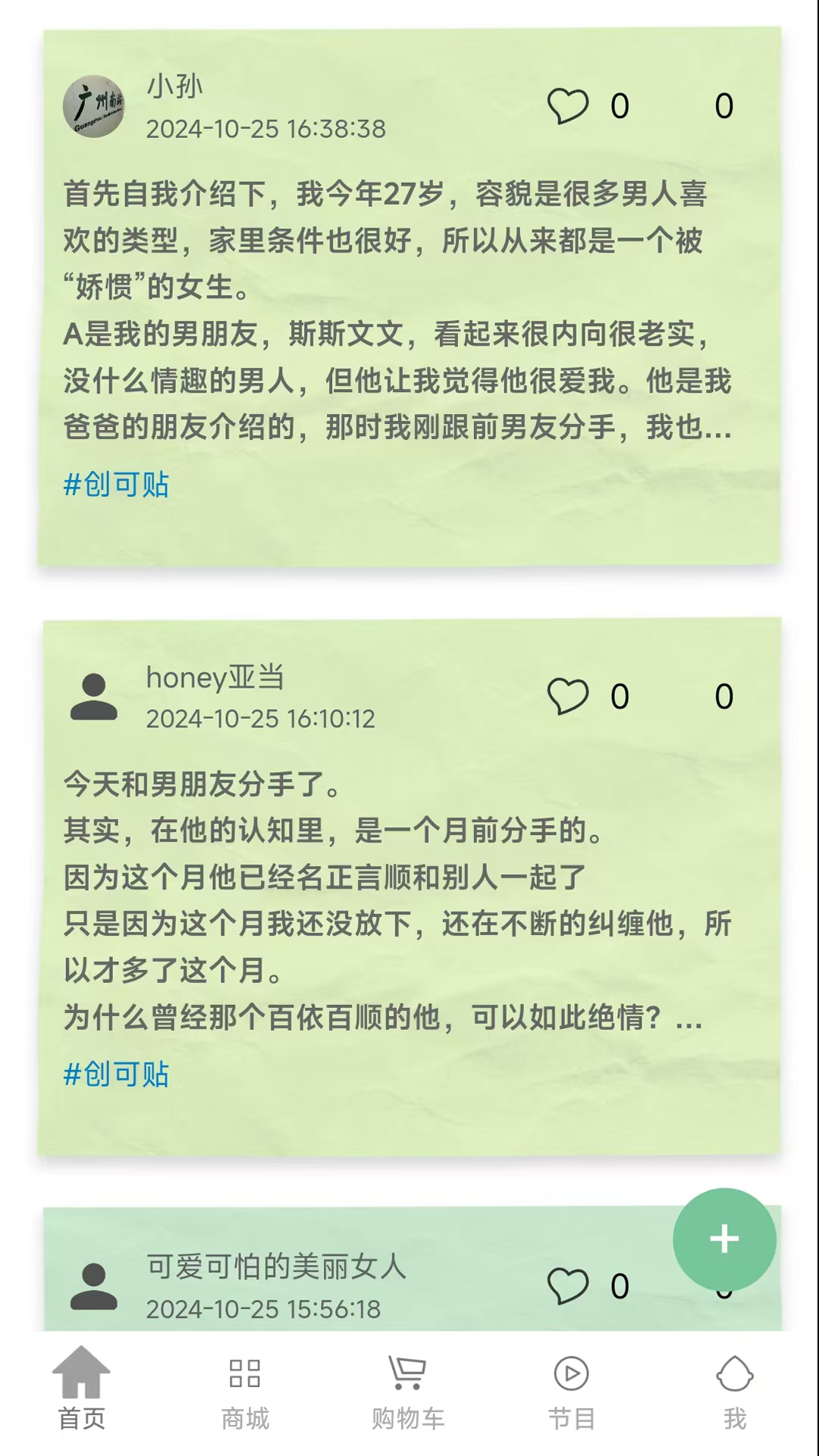The image size is (819, 1456).
Task: Switch to the 商城 tab
Action: [x=245, y=1389]
